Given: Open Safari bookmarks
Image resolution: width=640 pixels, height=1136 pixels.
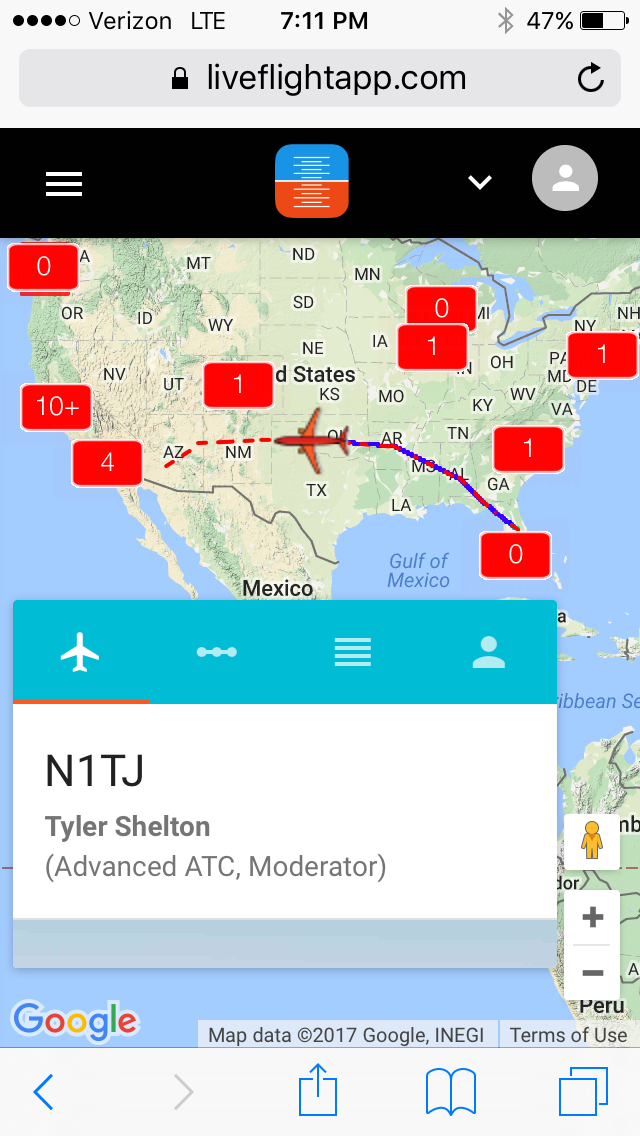Looking at the screenshot, I should pyautogui.click(x=450, y=1092).
